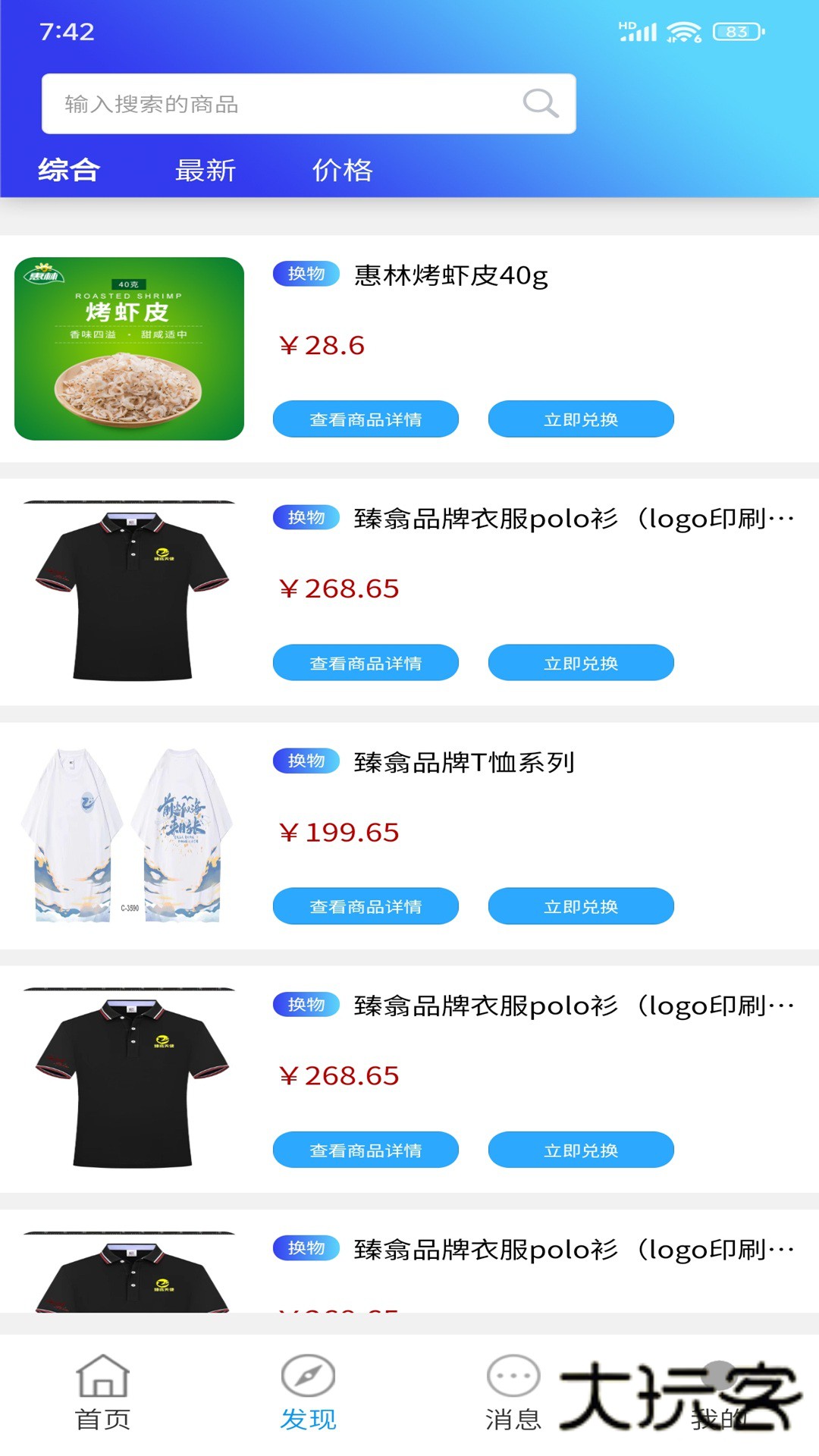Open the 价格 price sorting option
819x1456 pixels.
pyautogui.click(x=341, y=170)
